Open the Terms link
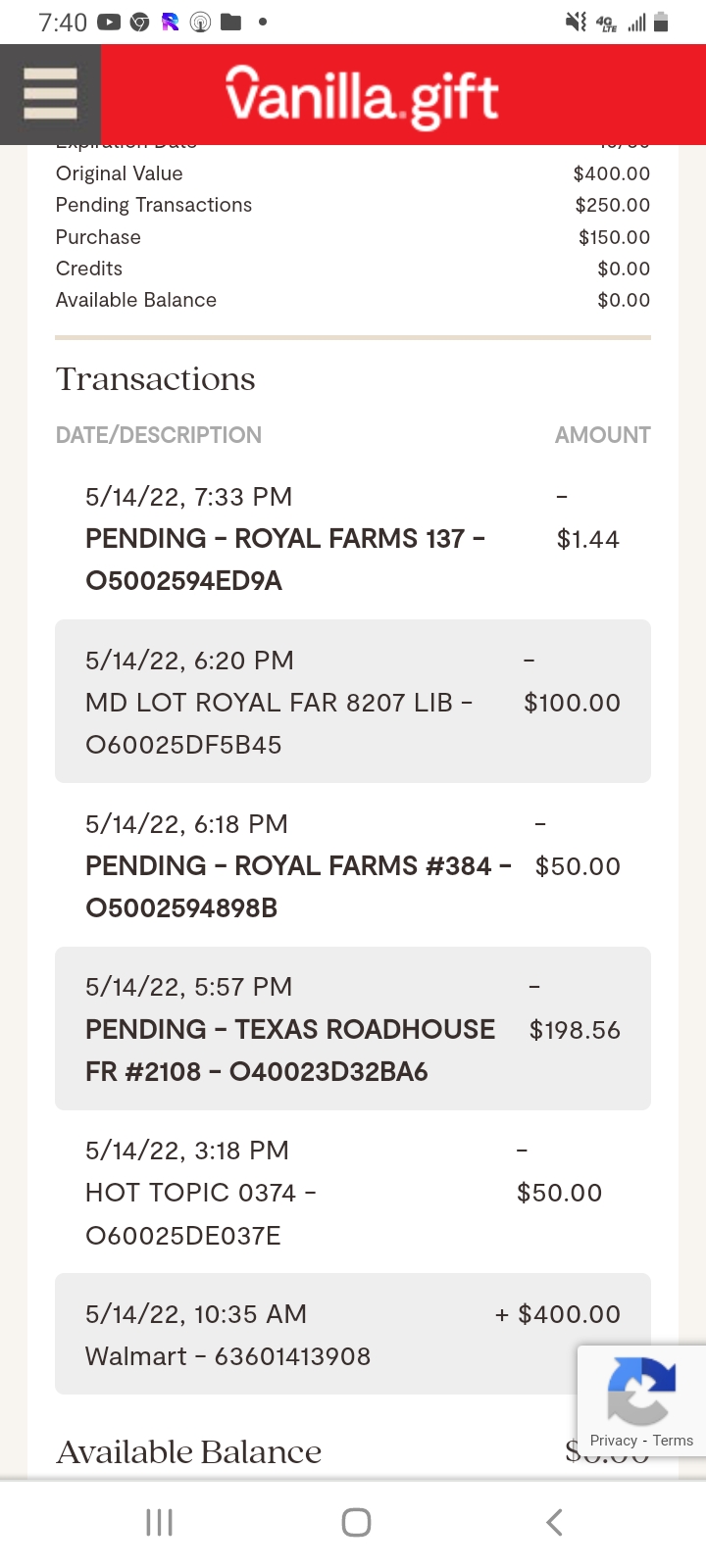Viewport: 706px width, 1568px height. [674, 1441]
